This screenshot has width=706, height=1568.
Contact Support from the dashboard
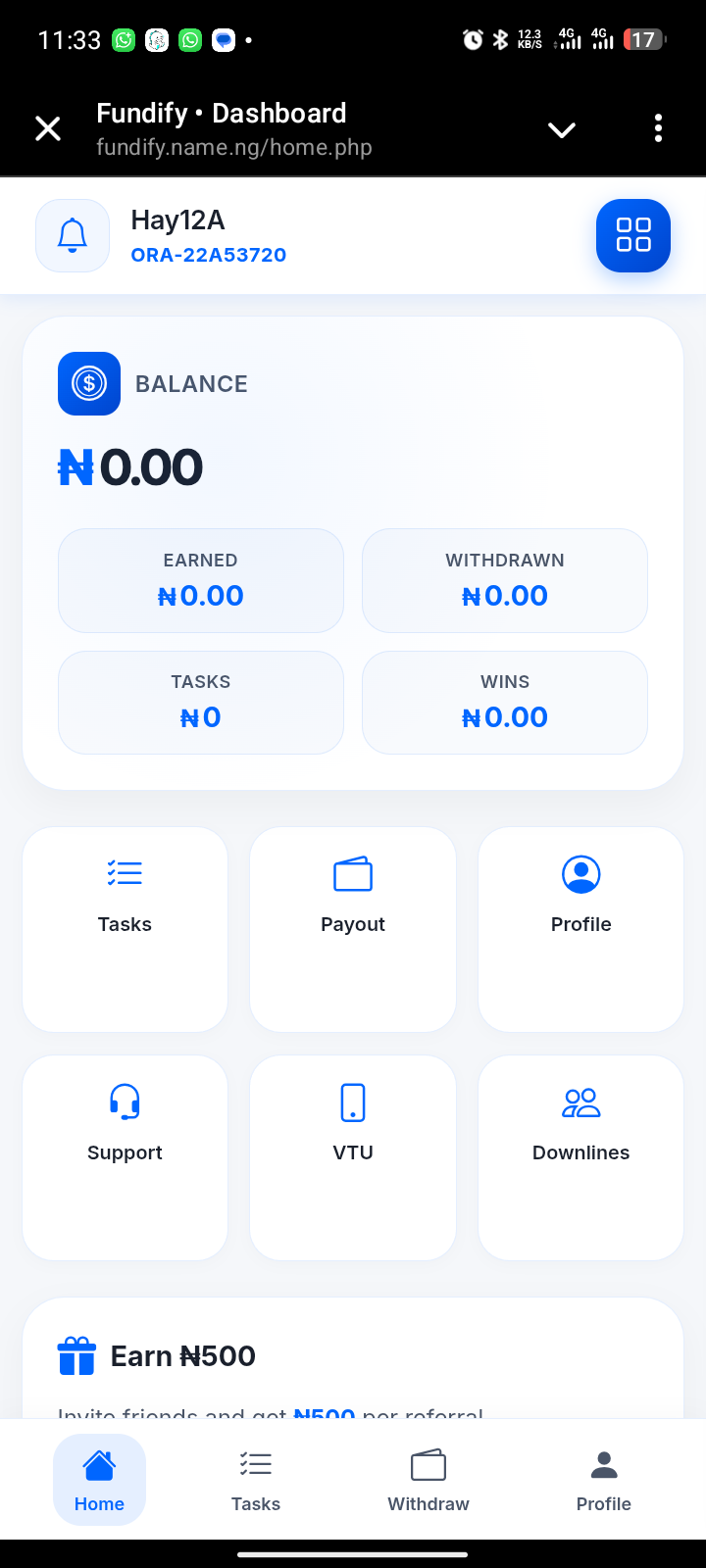126,1156
